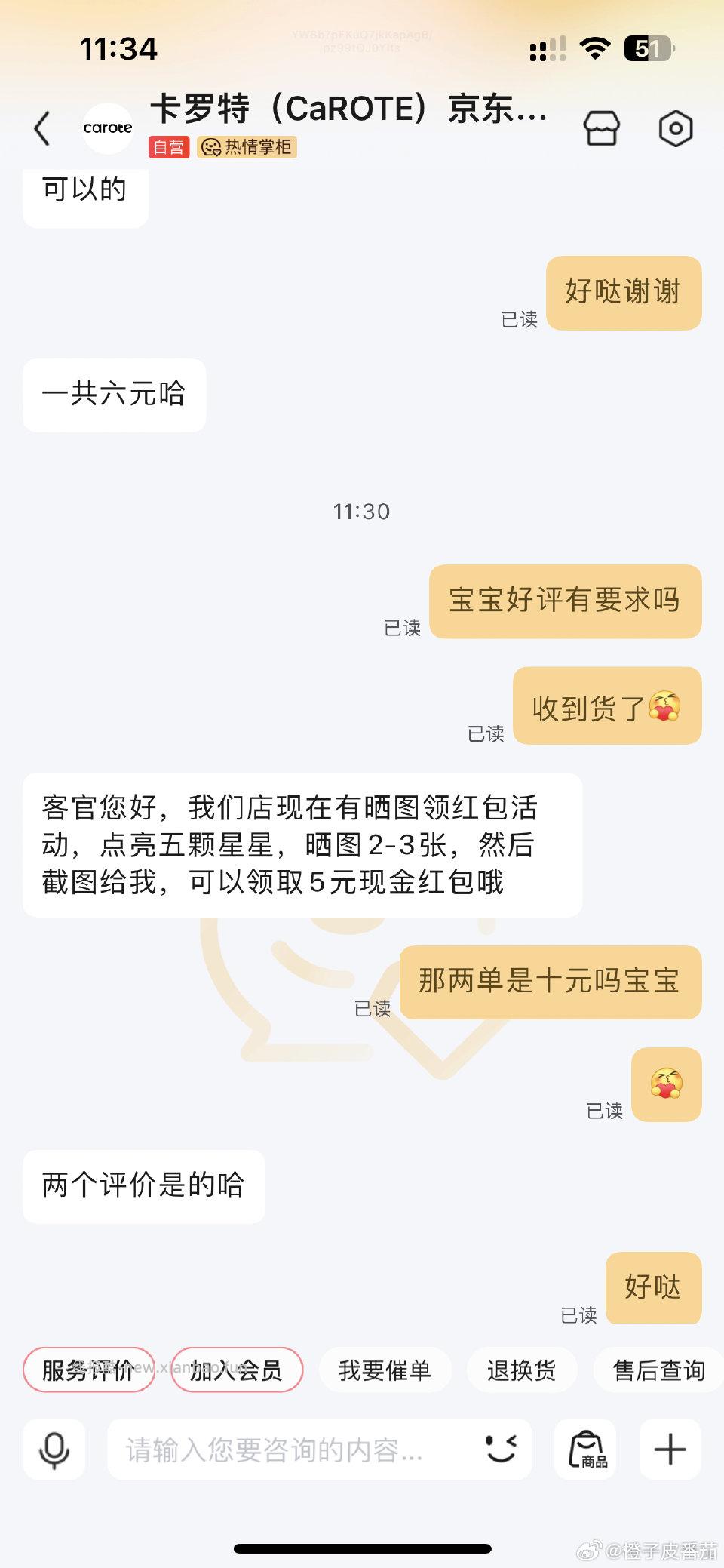
Task: Tap the voice input microphone icon
Action: [x=53, y=1450]
